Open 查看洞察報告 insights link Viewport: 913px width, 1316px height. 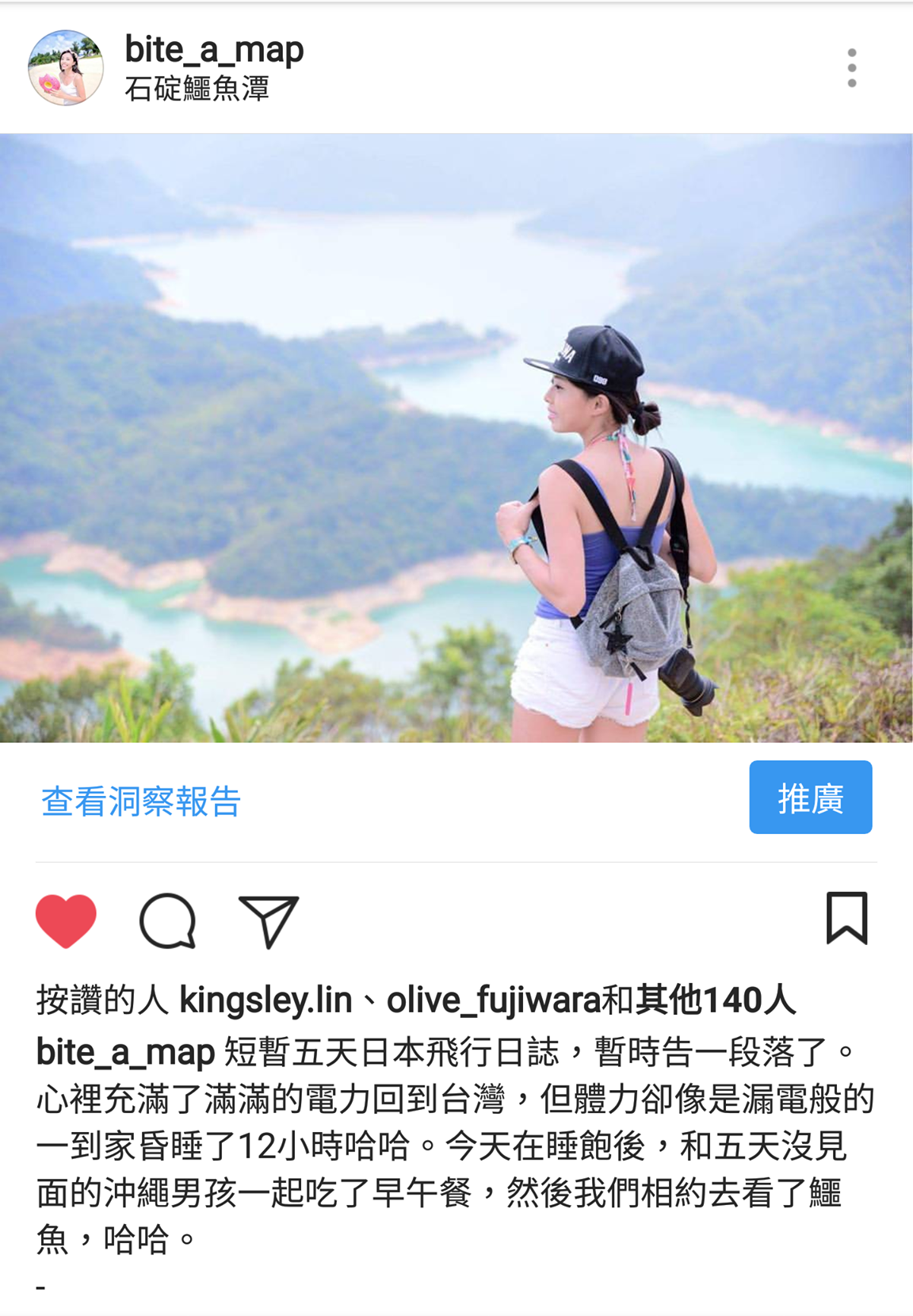[140, 801]
